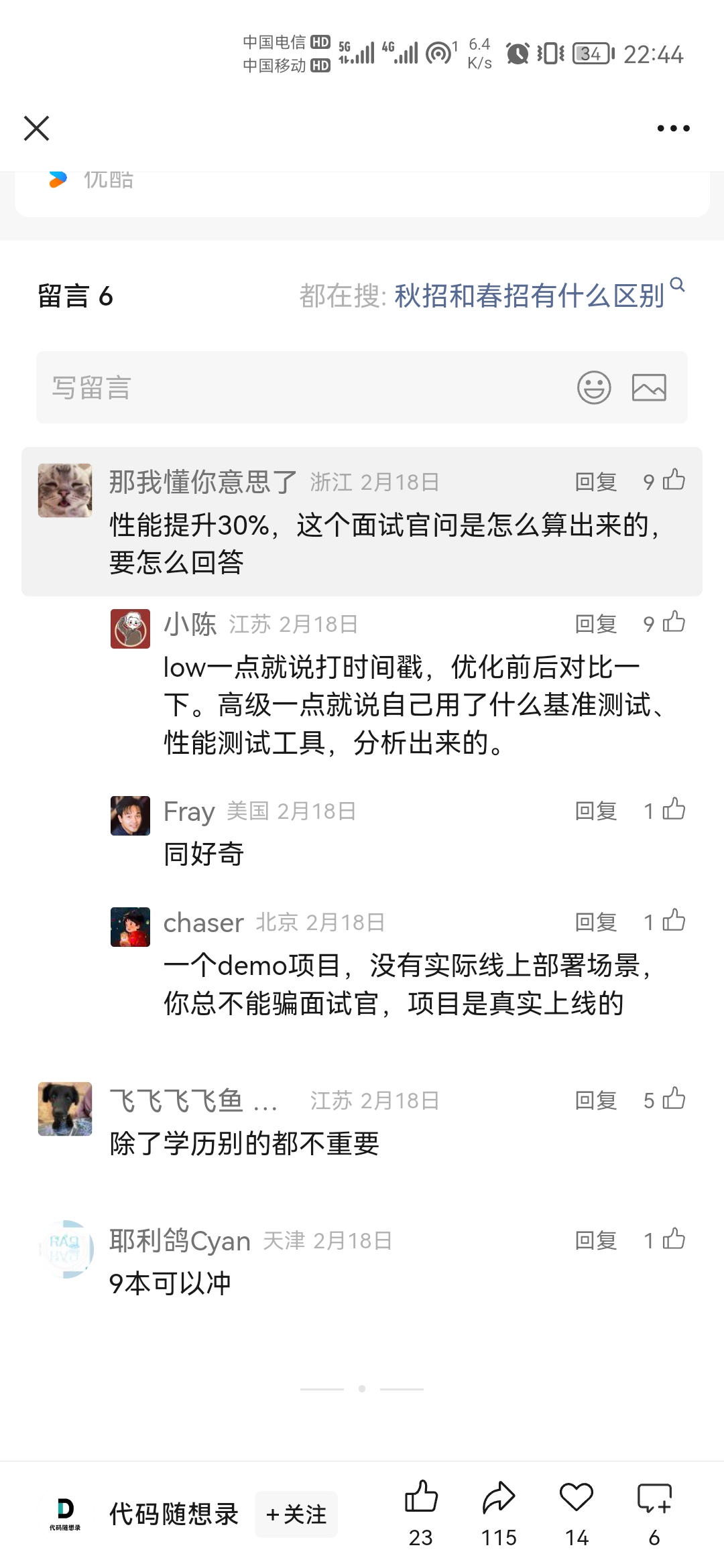Open the three-dot overflow menu
This screenshot has width=724, height=1568.
(x=673, y=128)
